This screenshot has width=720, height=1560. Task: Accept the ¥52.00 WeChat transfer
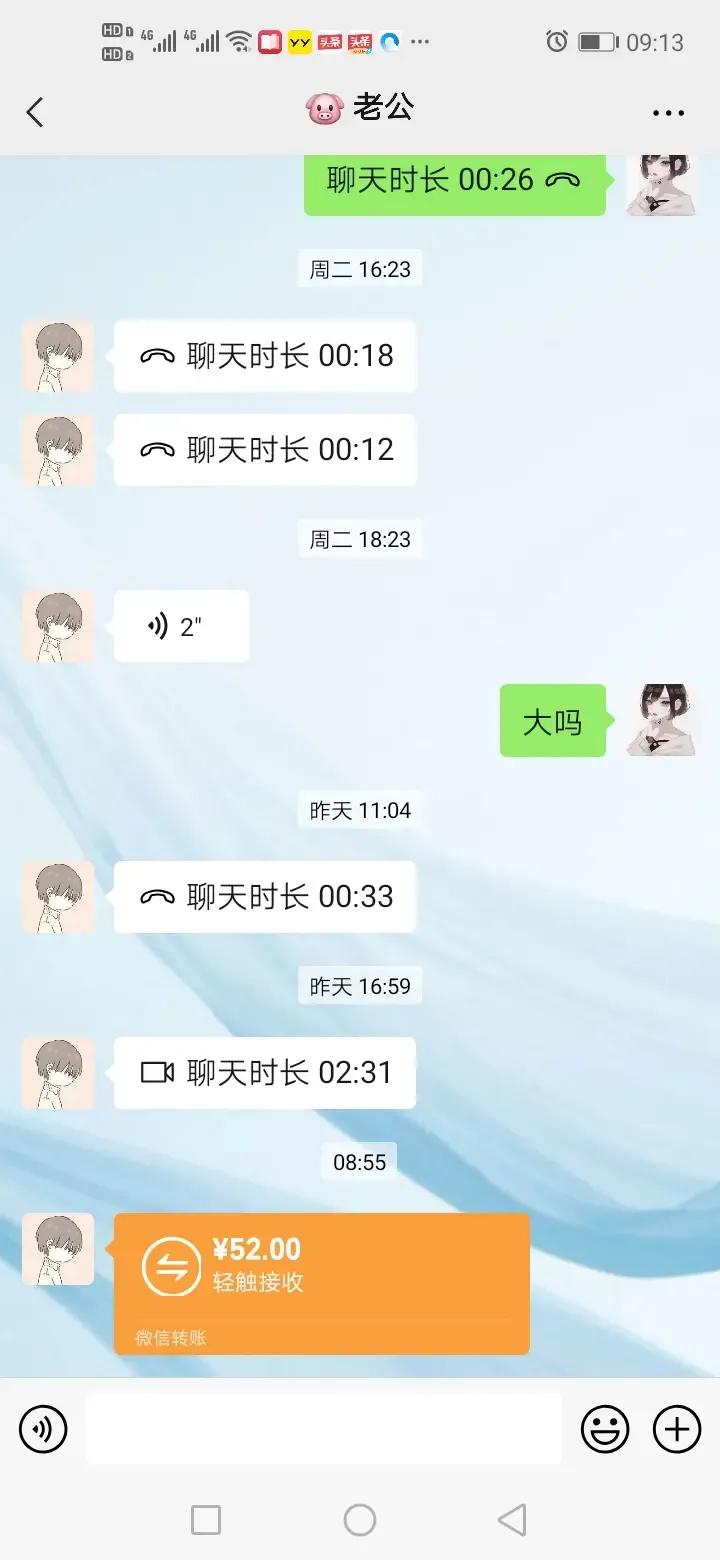(320, 1270)
